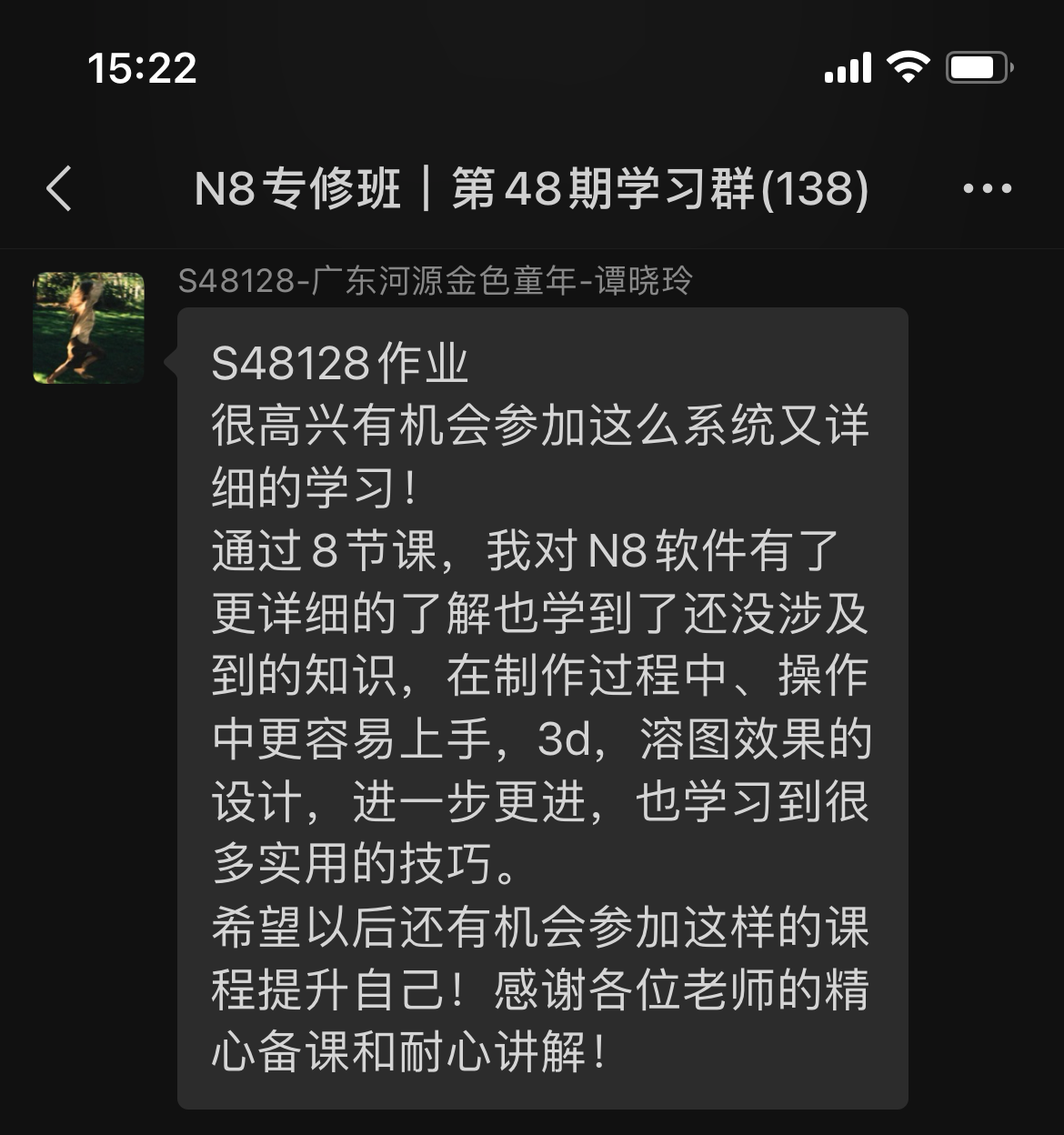The height and width of the screenshot is (1135, 1064).
Task: Open the three-dot group chat menu
Action: [x=987, y=189]
